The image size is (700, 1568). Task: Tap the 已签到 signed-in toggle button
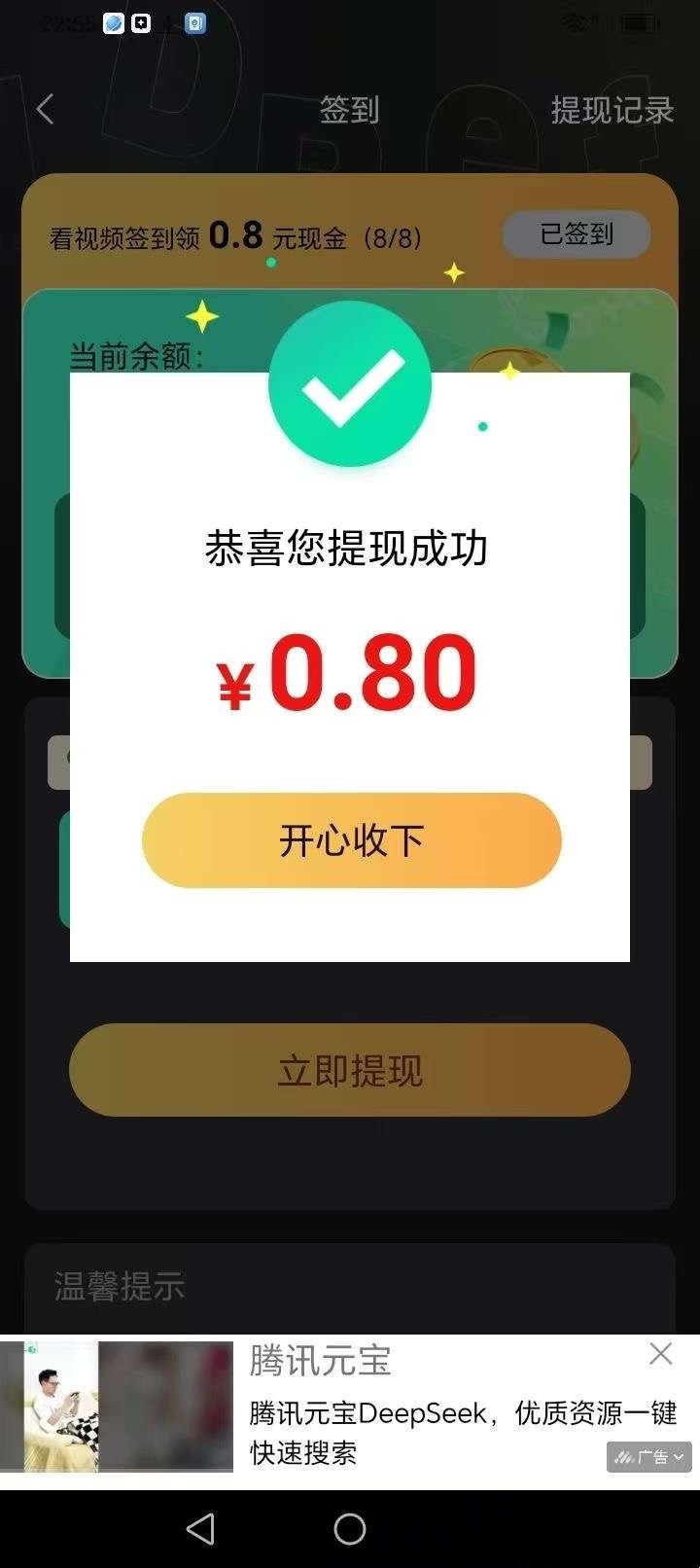coord(576,234)
